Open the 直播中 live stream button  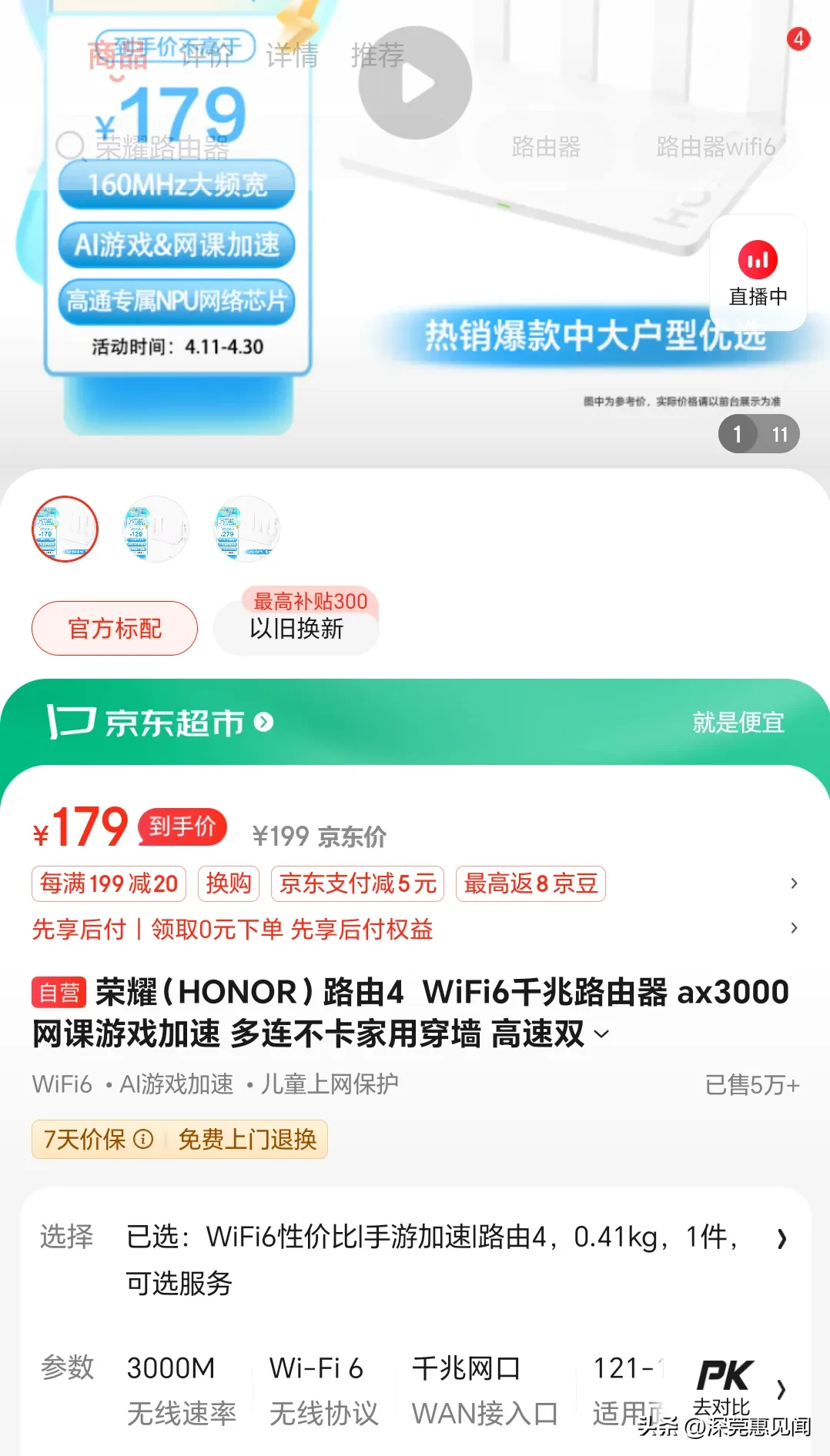[x=758, y=273]
